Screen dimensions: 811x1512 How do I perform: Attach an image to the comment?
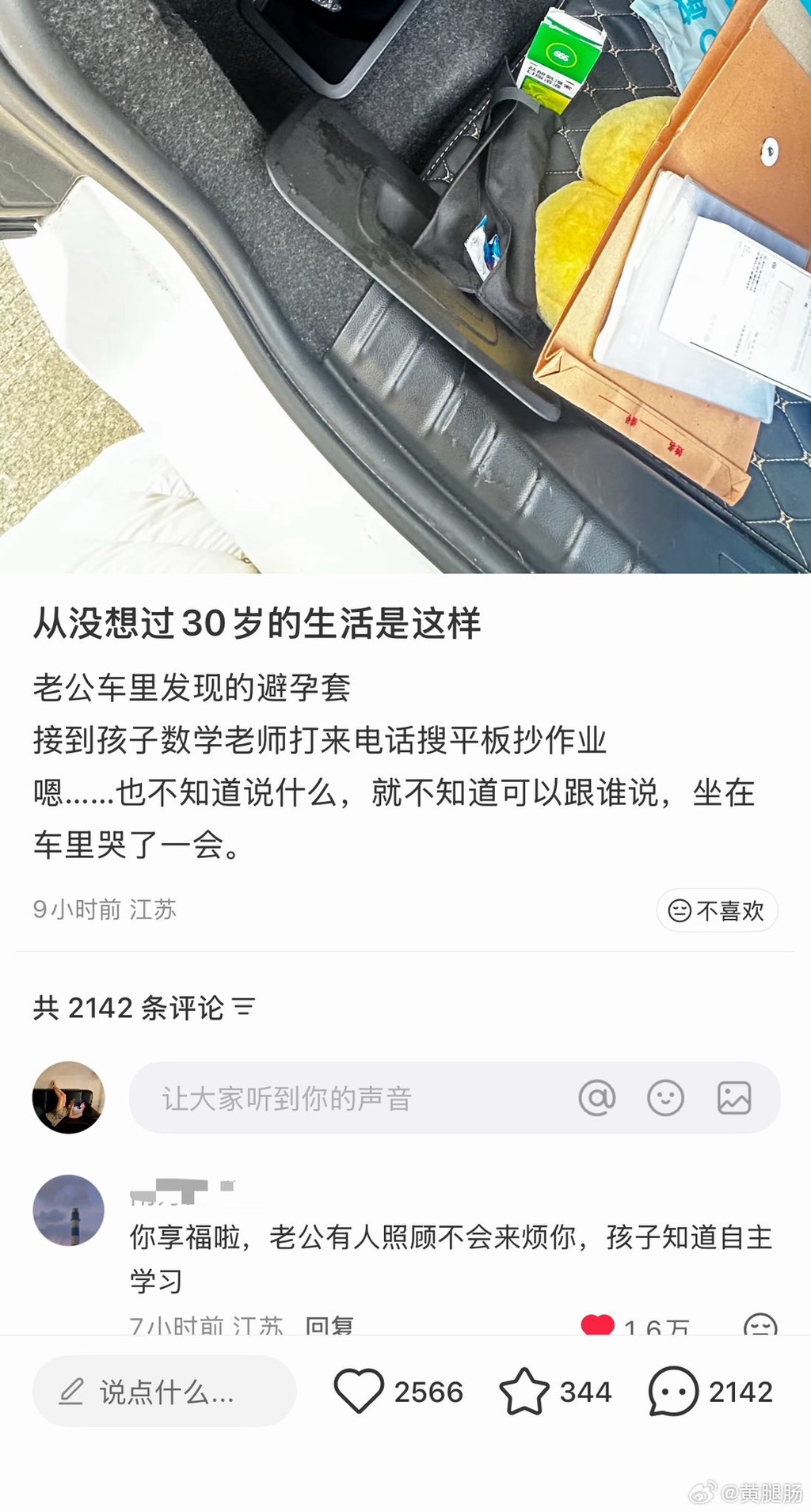[734, 1098]
